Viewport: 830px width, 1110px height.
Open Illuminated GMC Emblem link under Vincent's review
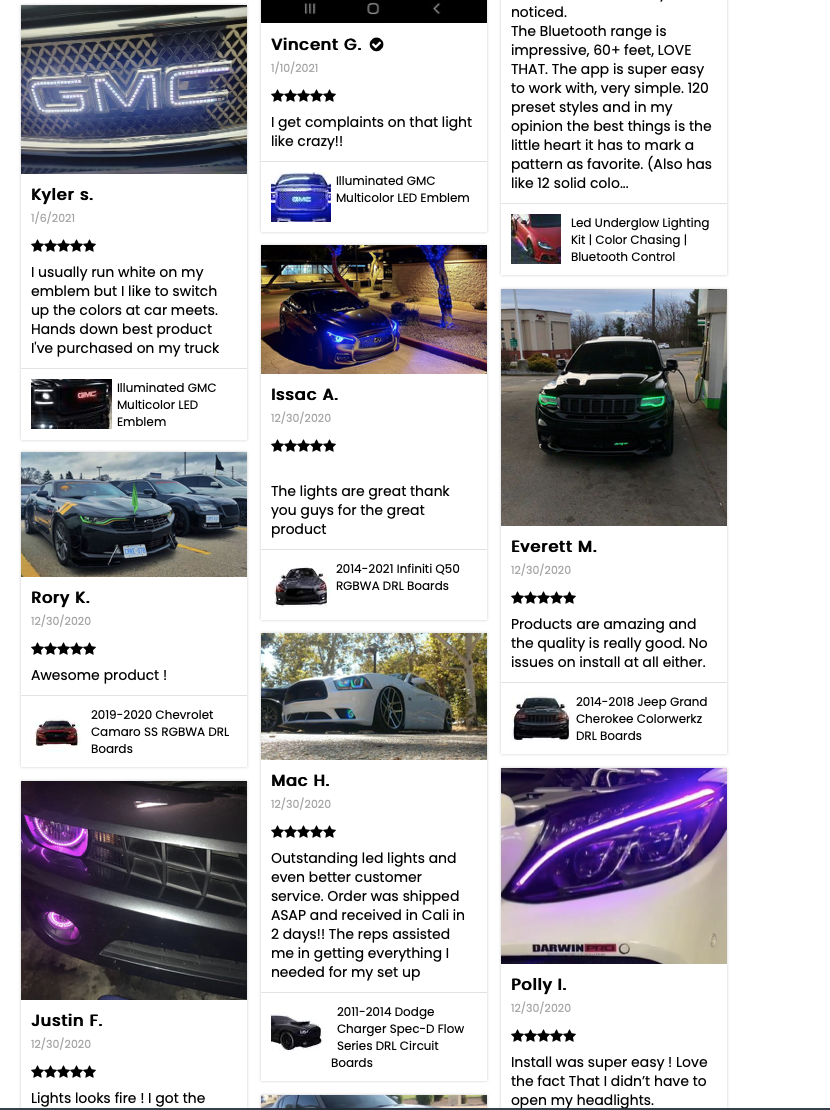(x=402, y=190)
